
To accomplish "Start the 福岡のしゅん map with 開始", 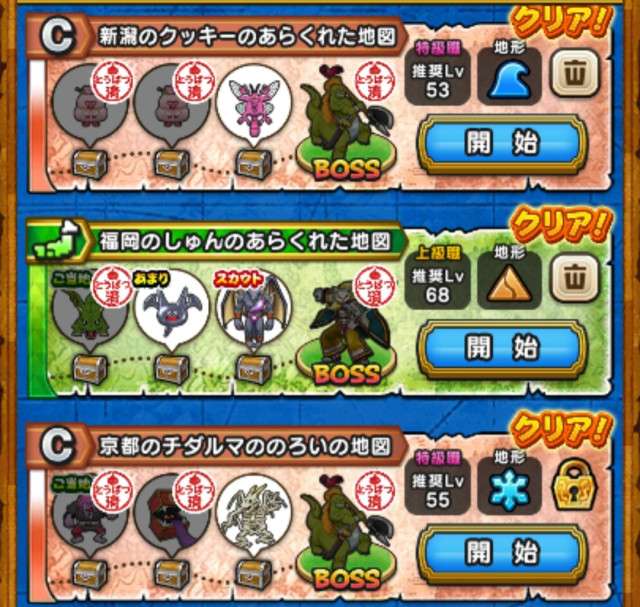I will point(501,348).
